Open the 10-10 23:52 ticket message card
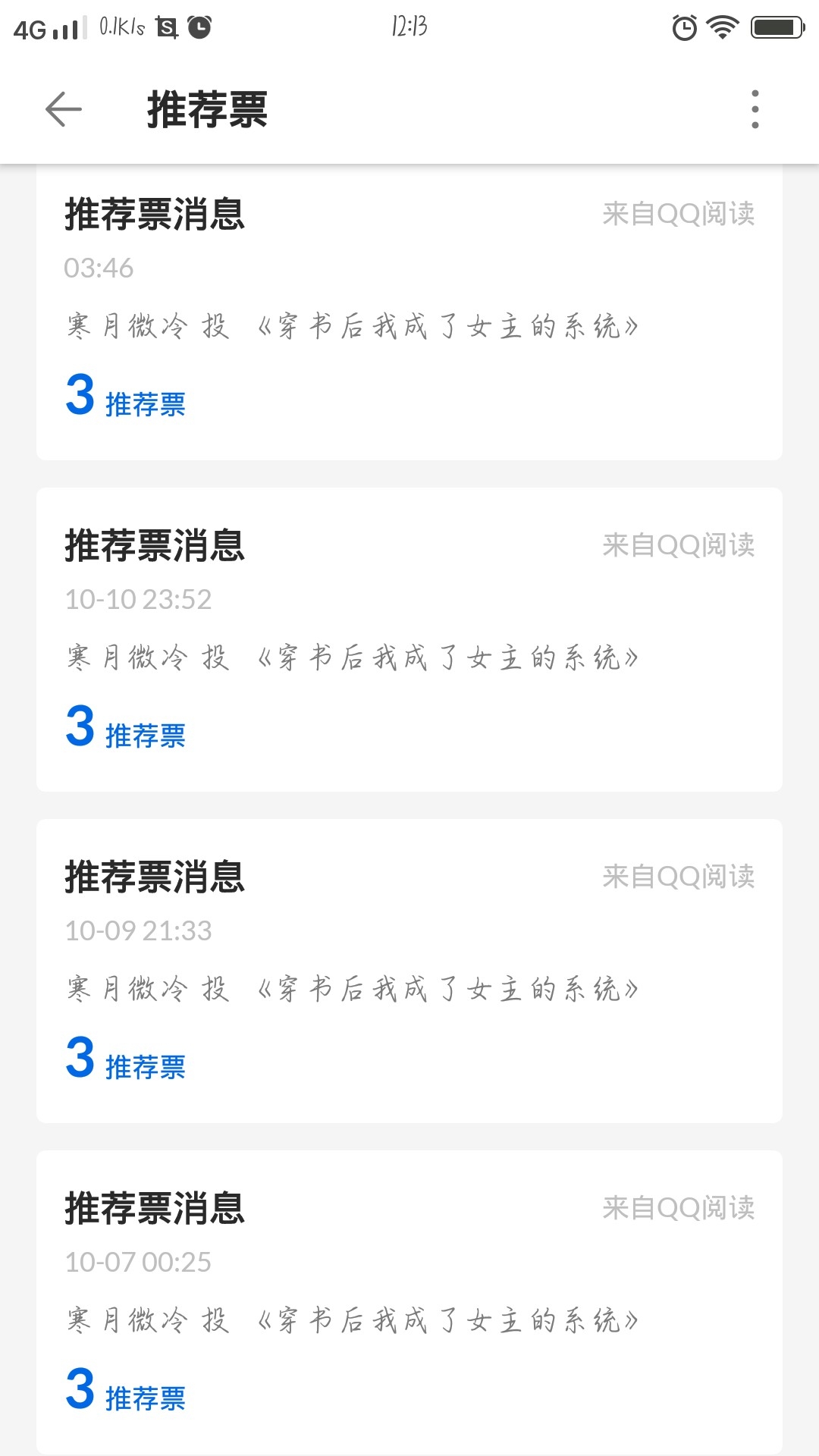The image size is (819, 1456). 409,639
